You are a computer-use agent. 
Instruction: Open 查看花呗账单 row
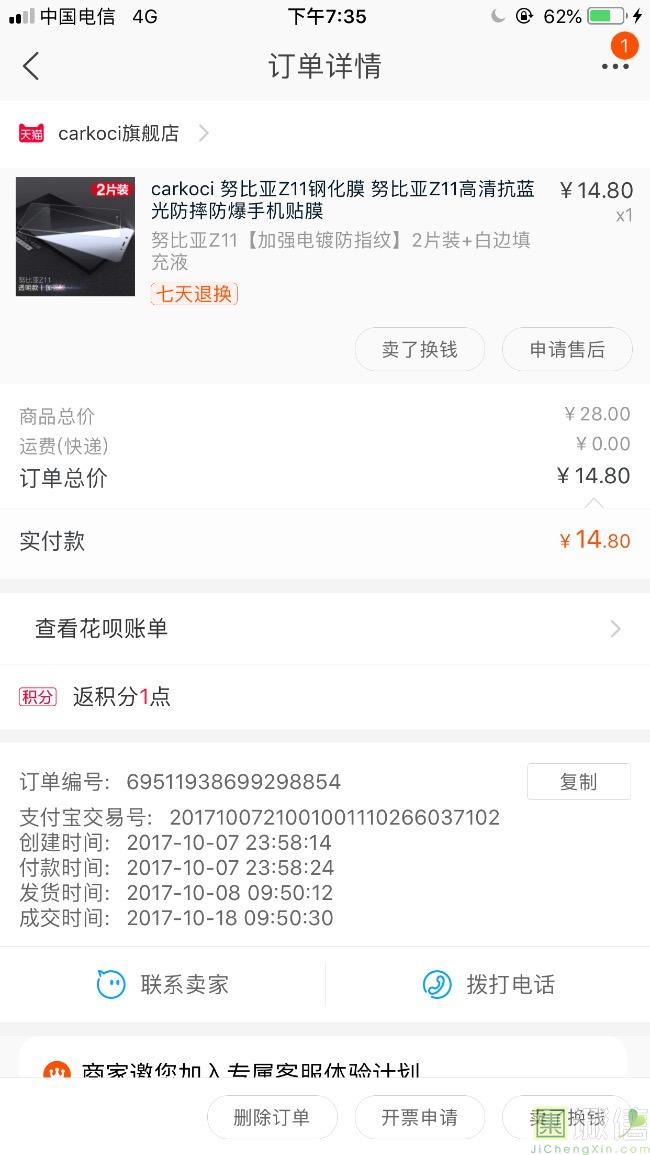[x=324, y=629]
